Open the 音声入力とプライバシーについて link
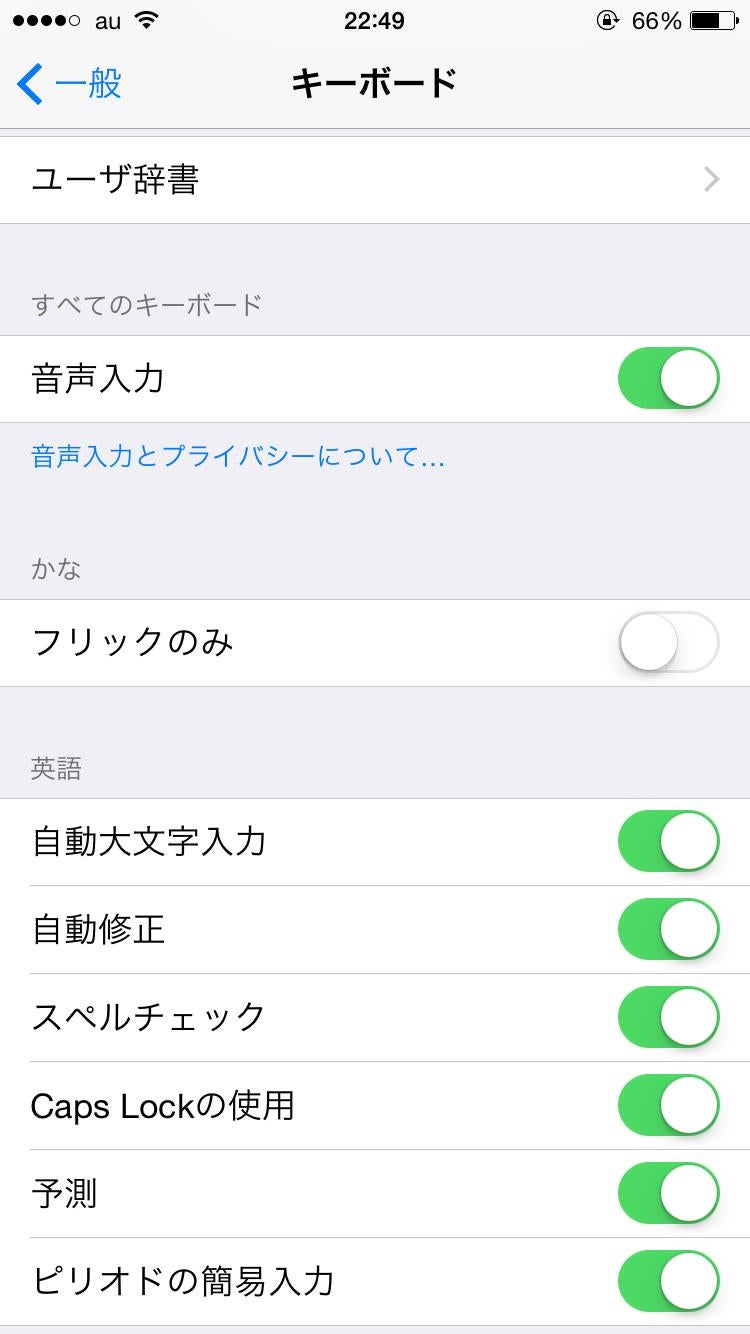This screenshot has width=750, height=1334. click(x=238, y=457)
